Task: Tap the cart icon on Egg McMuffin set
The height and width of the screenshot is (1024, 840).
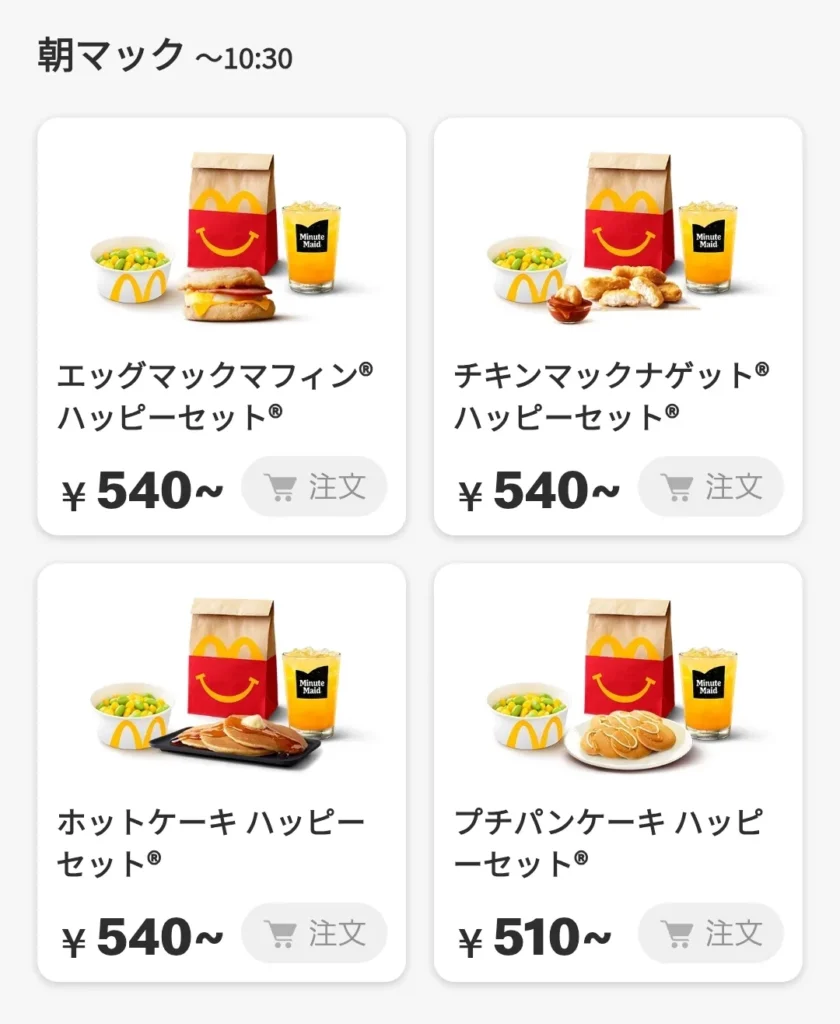Action: [313, 488]
